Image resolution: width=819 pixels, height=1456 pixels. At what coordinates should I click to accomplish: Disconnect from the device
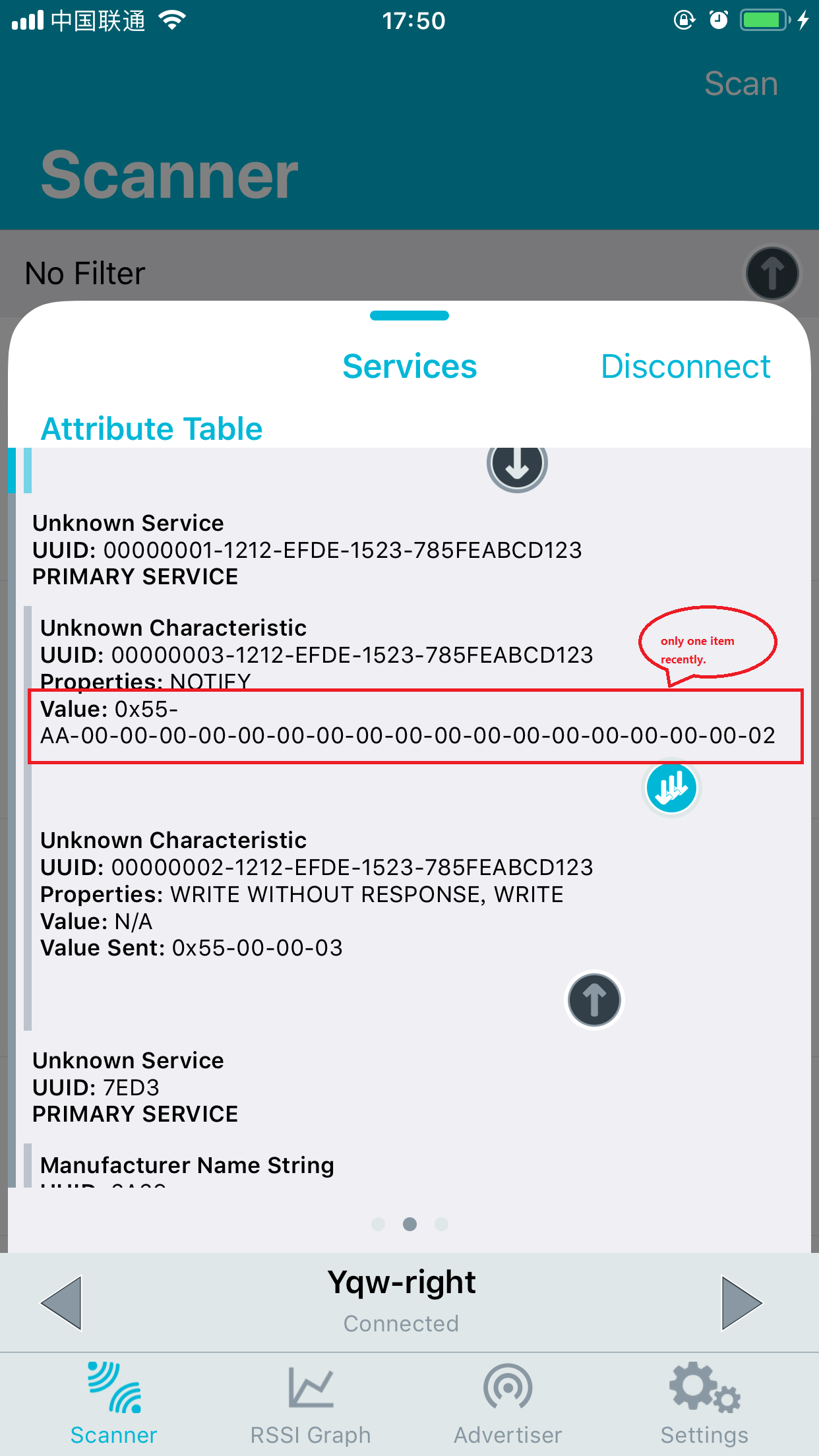coord(685,367)
